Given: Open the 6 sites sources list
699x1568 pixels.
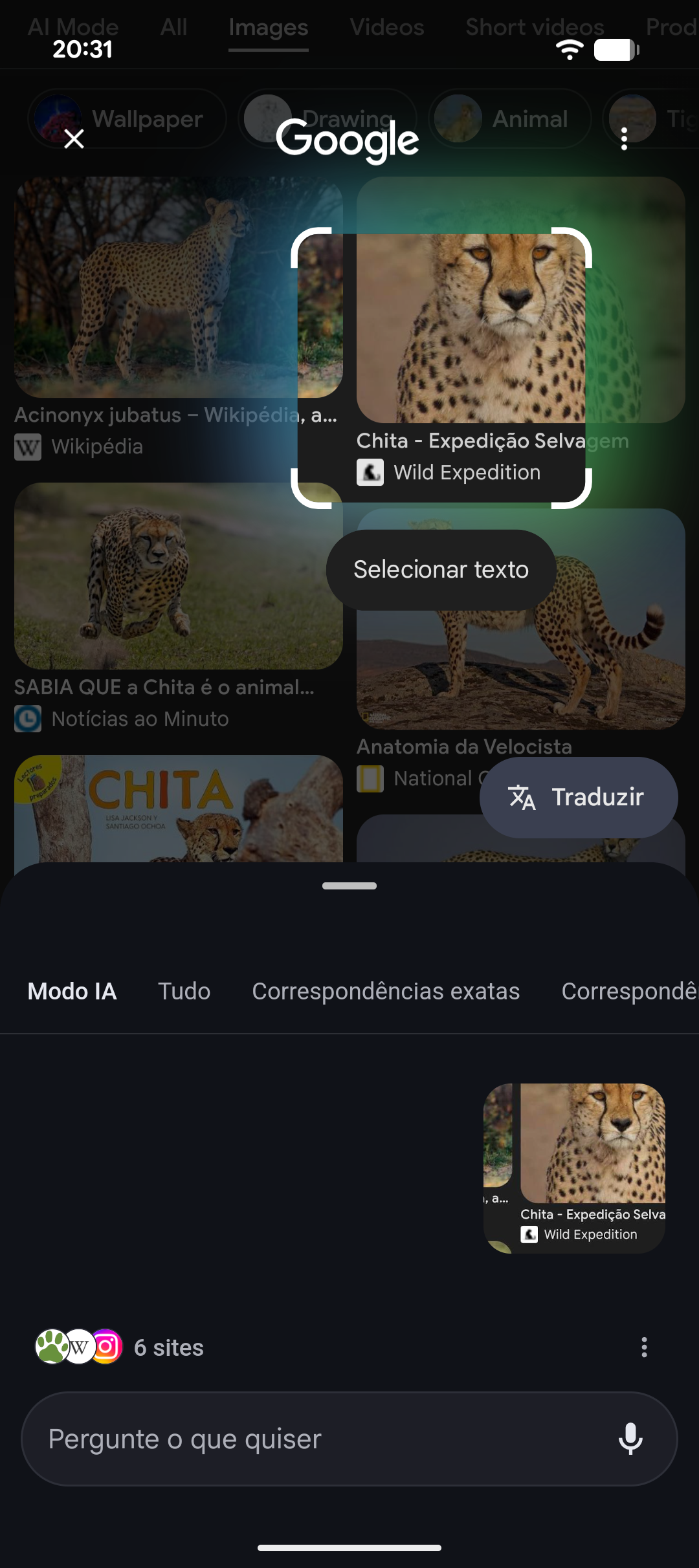Looking at the screenshot, I should [x=120, y=1347].
